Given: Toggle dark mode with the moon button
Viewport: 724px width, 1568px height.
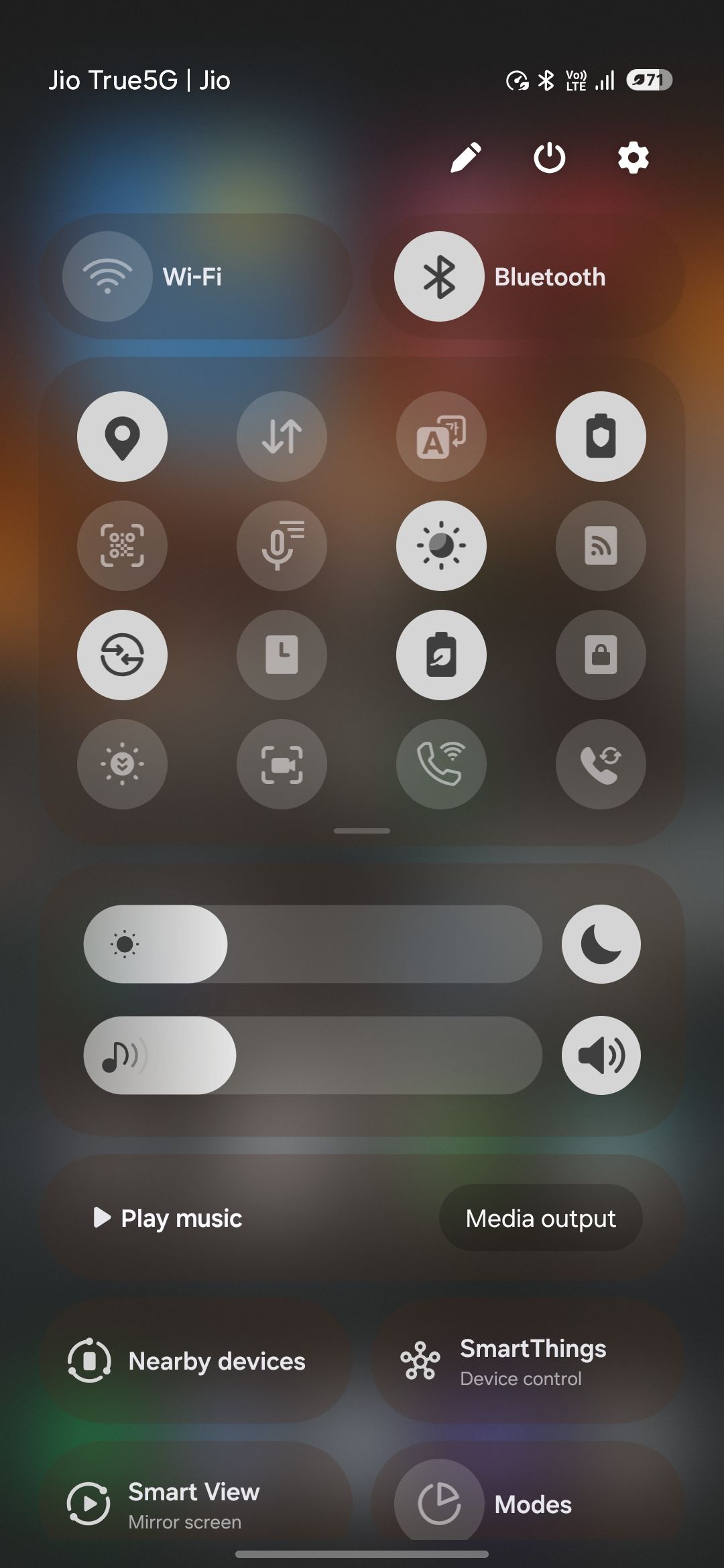Looking at the screenshot, I should 601,944.
